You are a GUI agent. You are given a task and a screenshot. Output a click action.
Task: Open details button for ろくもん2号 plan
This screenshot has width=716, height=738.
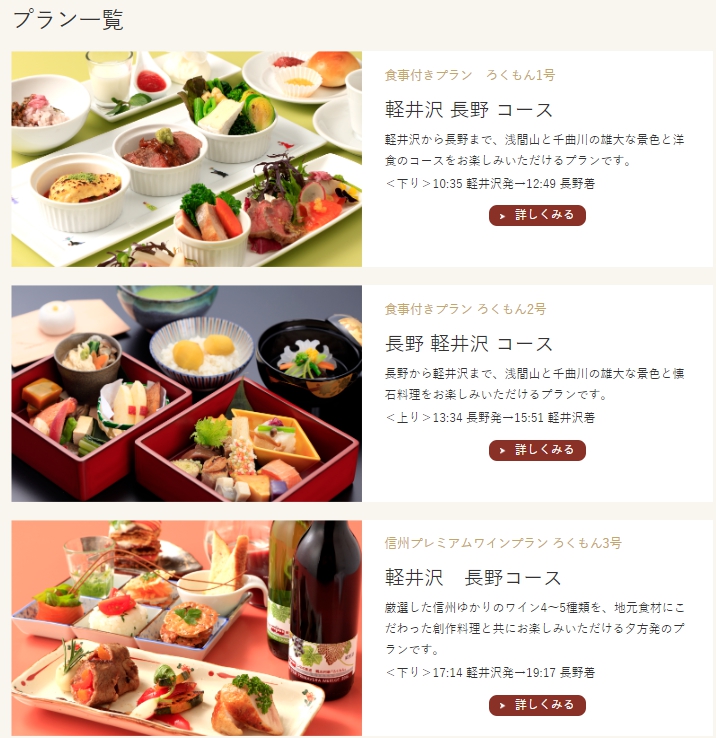point(537,450)
